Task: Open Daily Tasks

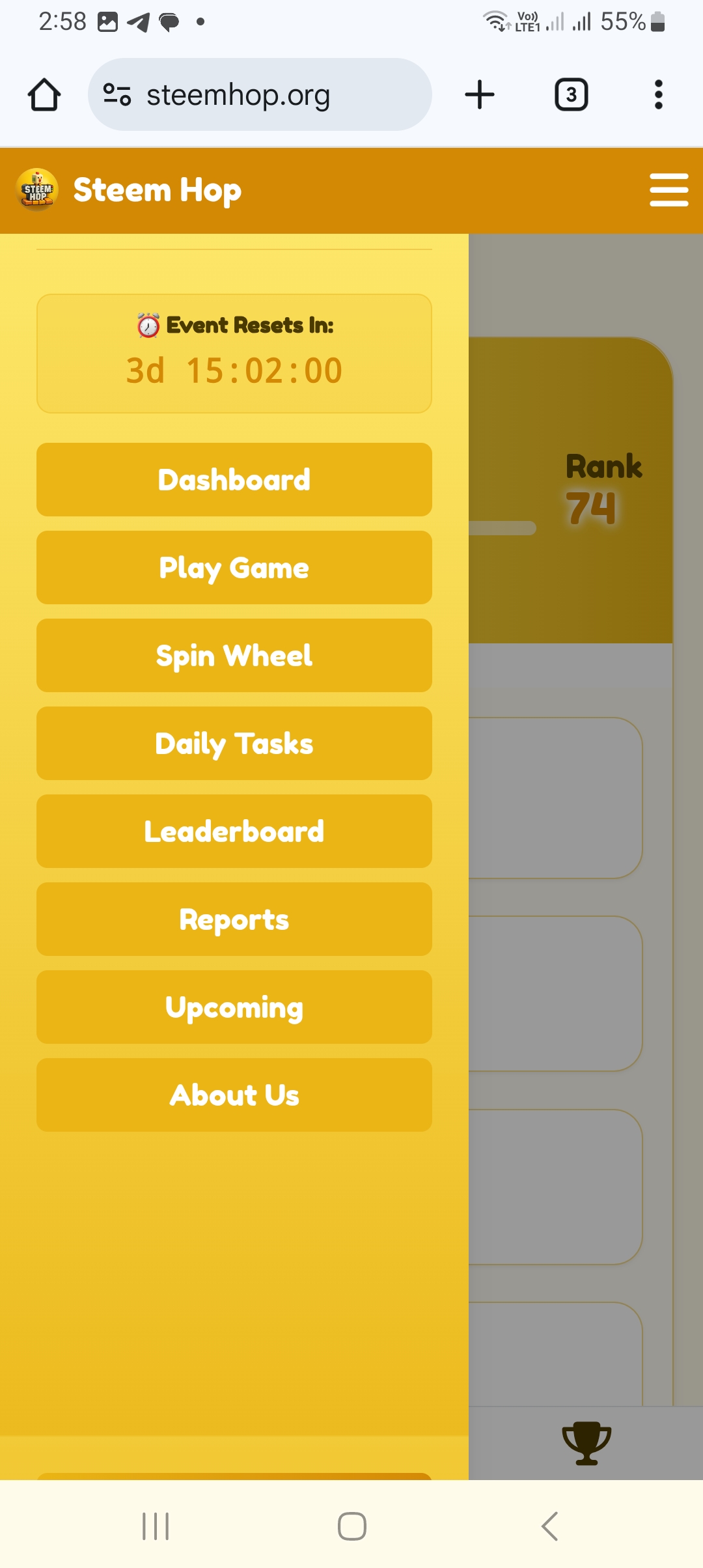Action: pos(234,744)
